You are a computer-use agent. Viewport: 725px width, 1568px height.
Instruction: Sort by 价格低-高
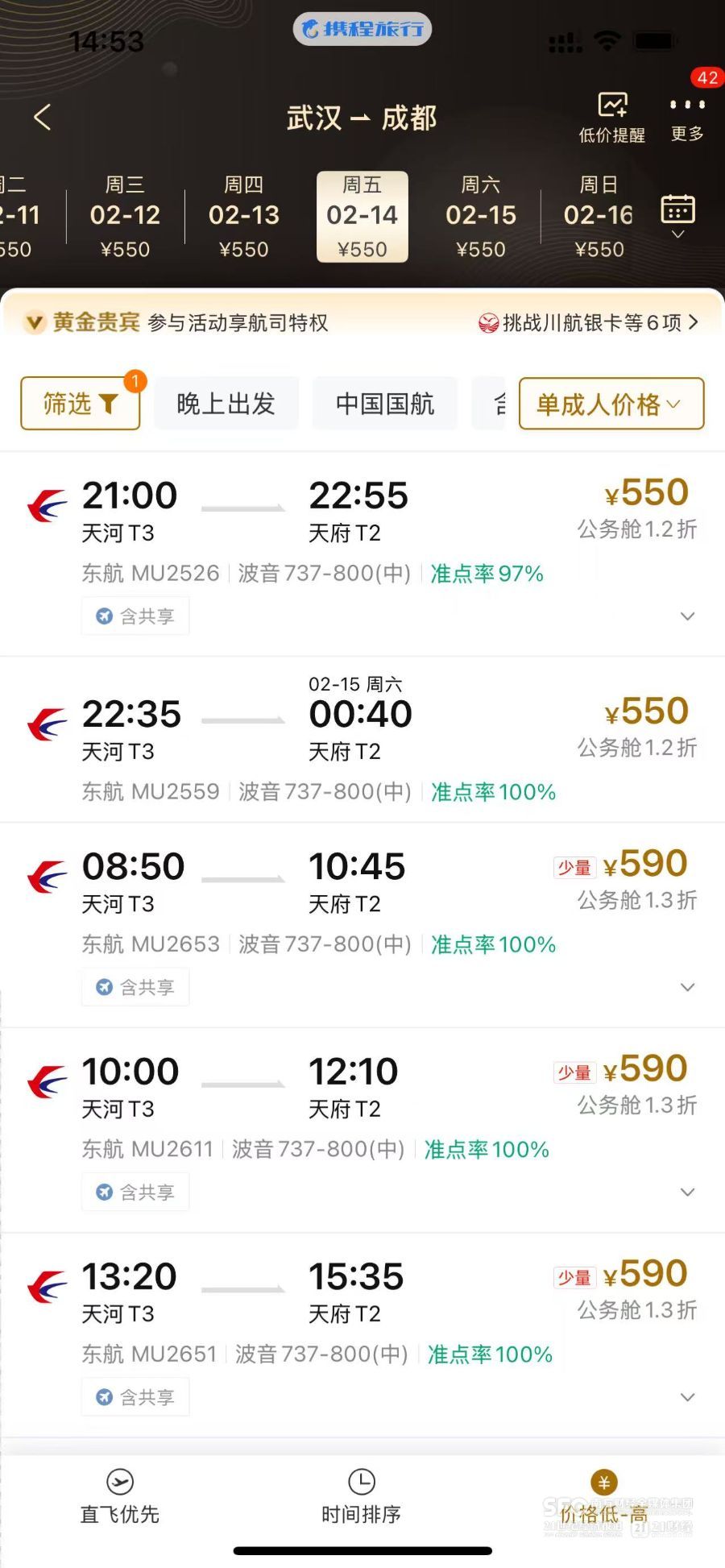point(604,1497)
